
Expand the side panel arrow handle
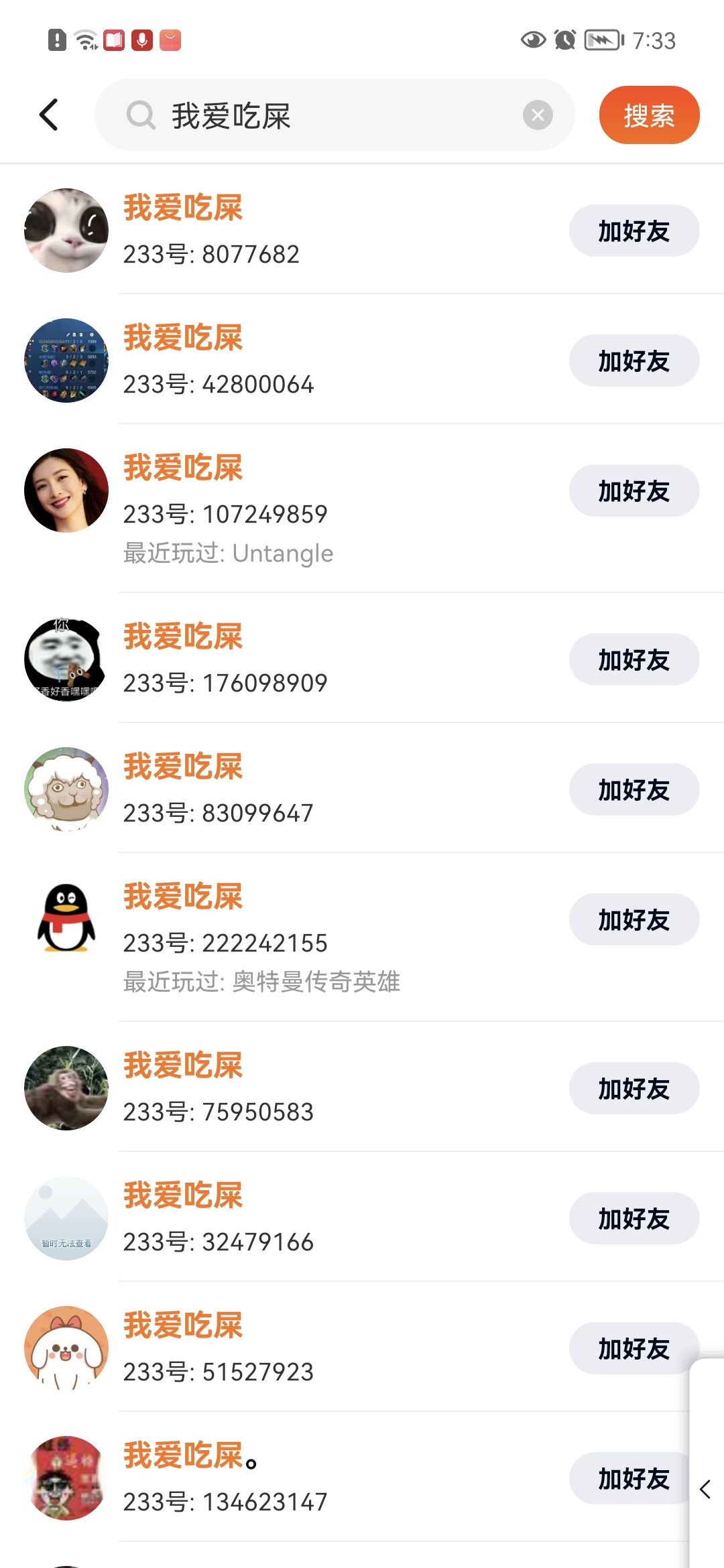point(705,1490)
